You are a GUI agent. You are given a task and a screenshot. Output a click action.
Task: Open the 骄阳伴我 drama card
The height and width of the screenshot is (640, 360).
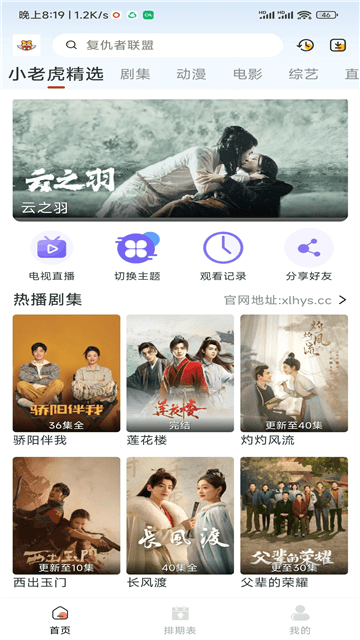click(67, 380)
